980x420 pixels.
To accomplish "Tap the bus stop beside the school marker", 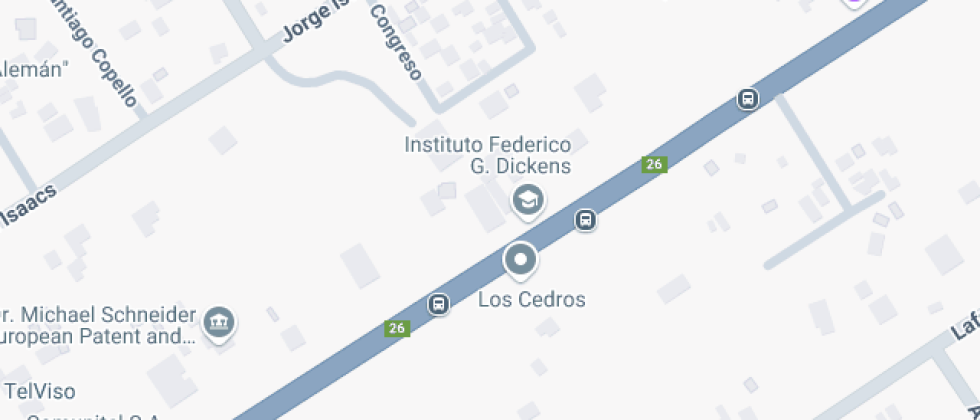I will point(586,220).
